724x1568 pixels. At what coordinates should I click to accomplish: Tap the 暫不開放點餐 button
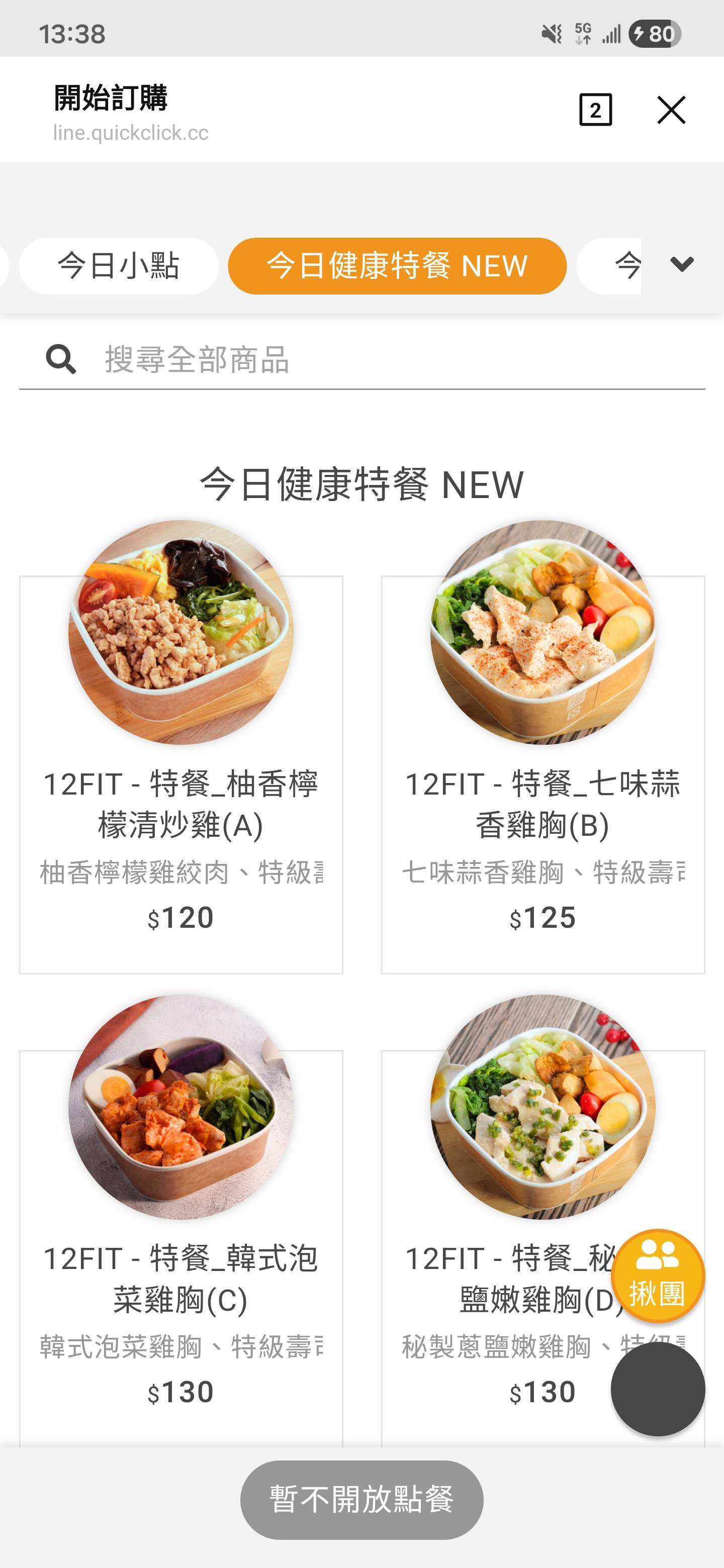click(361, 1499)
